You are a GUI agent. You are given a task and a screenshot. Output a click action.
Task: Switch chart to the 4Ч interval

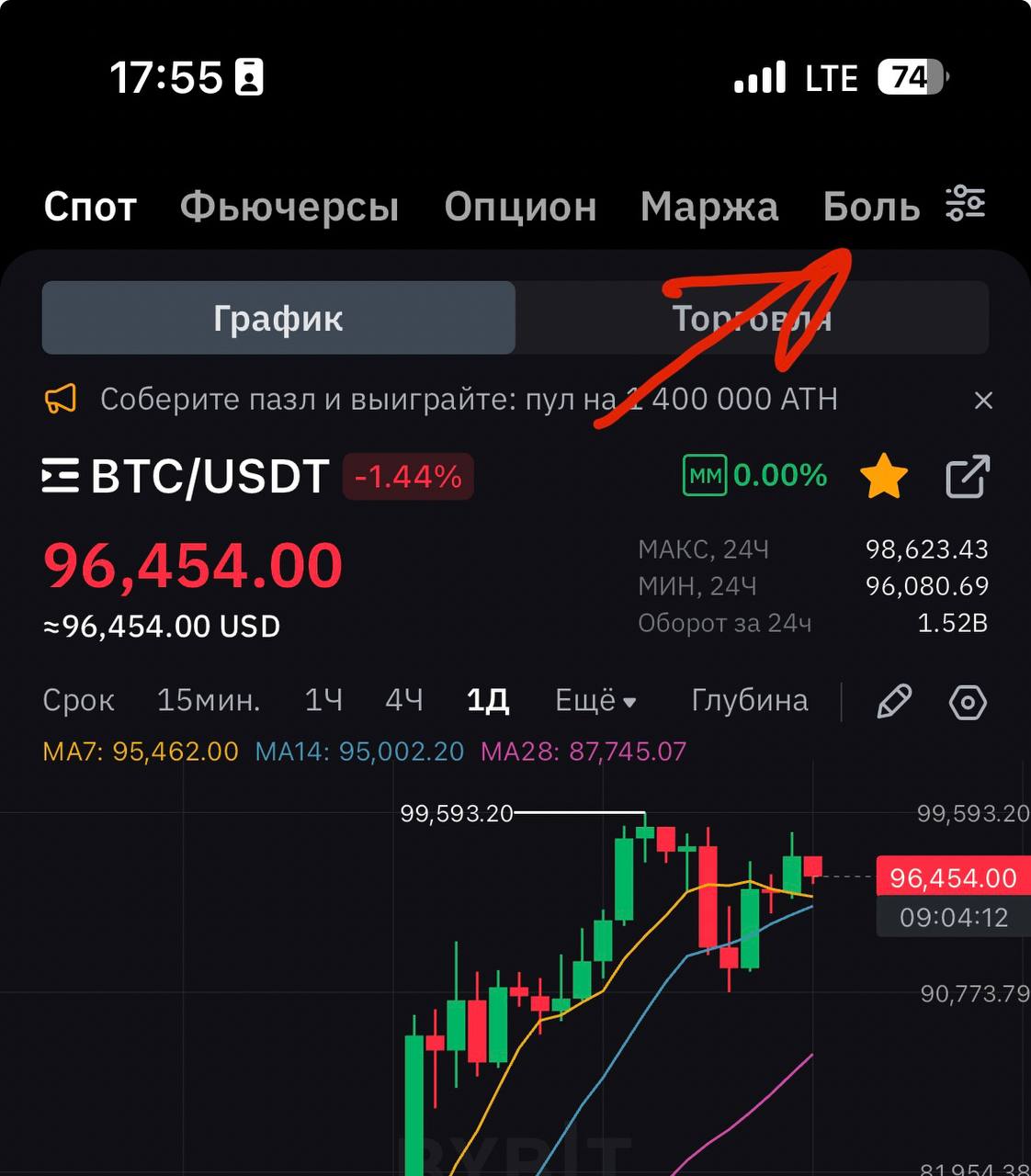[x=404, y=701]
